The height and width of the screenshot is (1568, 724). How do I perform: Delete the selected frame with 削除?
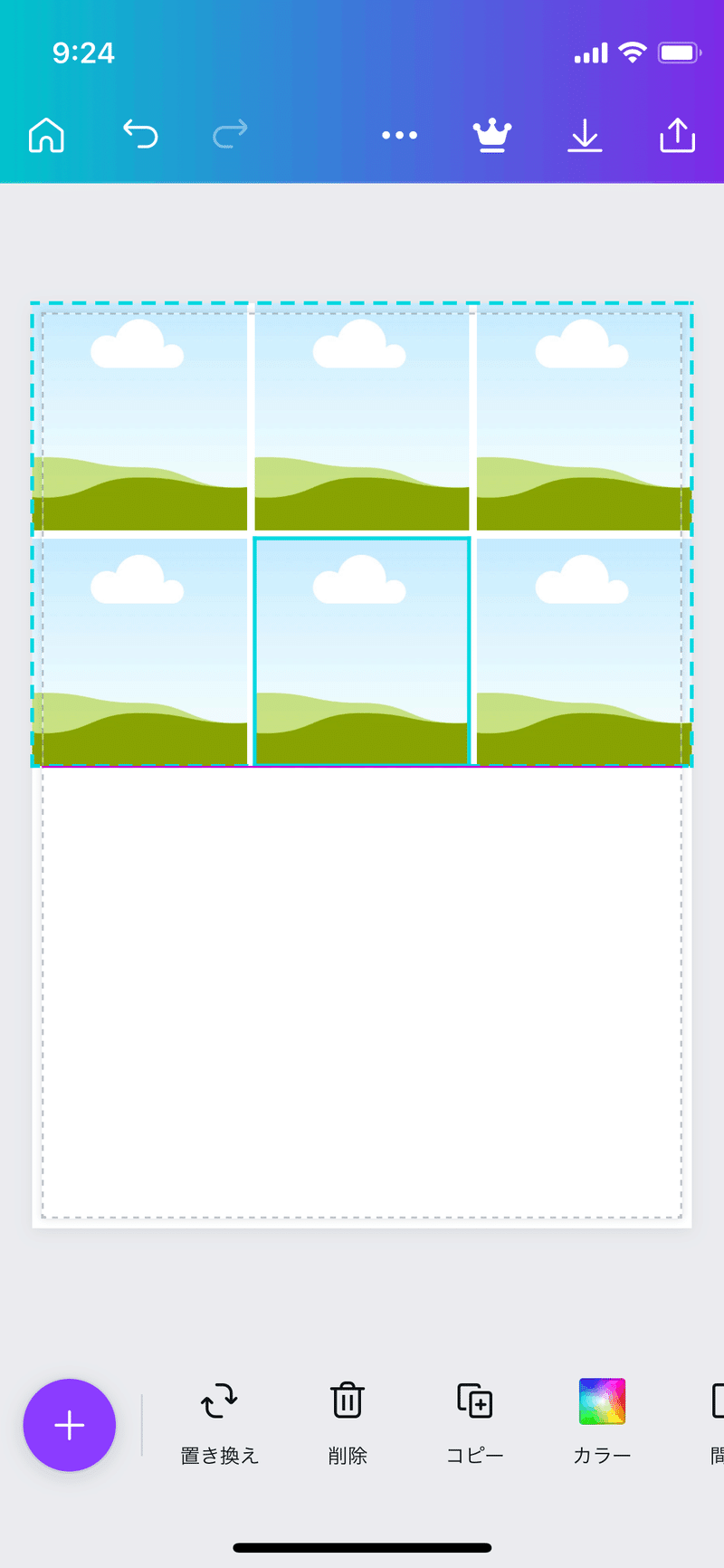[x=348, y=1420]
